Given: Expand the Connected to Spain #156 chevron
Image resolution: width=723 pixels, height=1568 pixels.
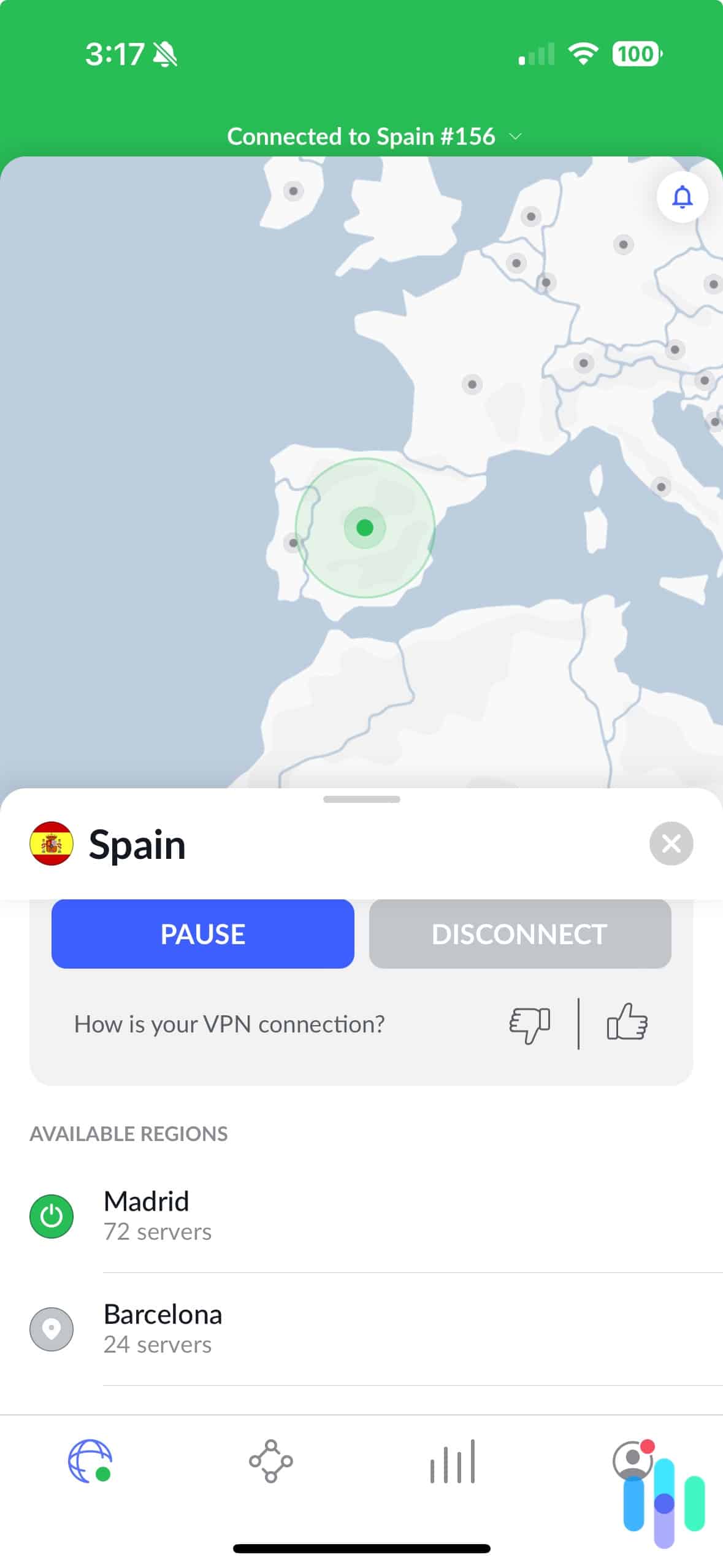Looking at the screenshot, I should 516,136.
